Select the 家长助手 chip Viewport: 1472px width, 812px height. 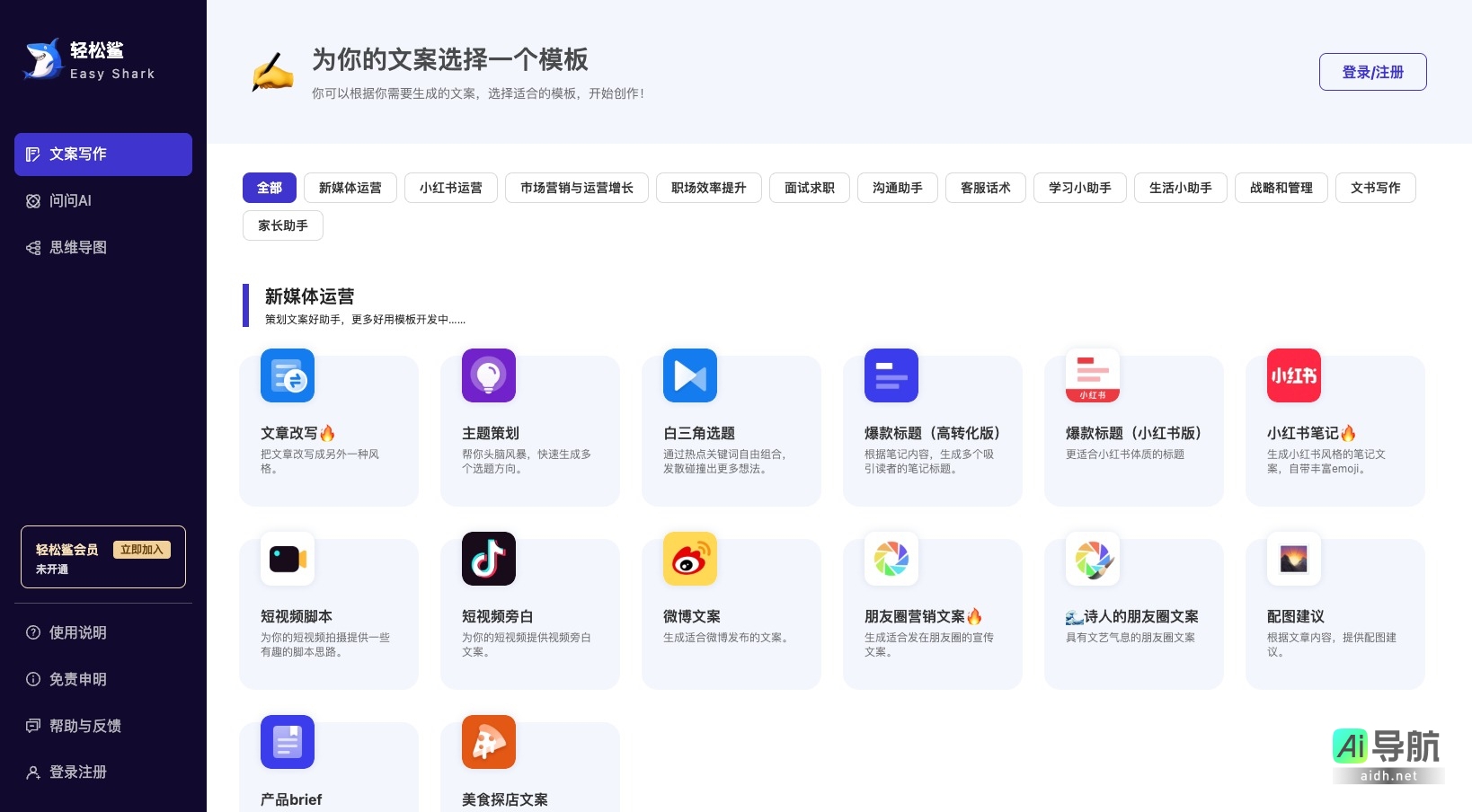click(x=282, y=225)
